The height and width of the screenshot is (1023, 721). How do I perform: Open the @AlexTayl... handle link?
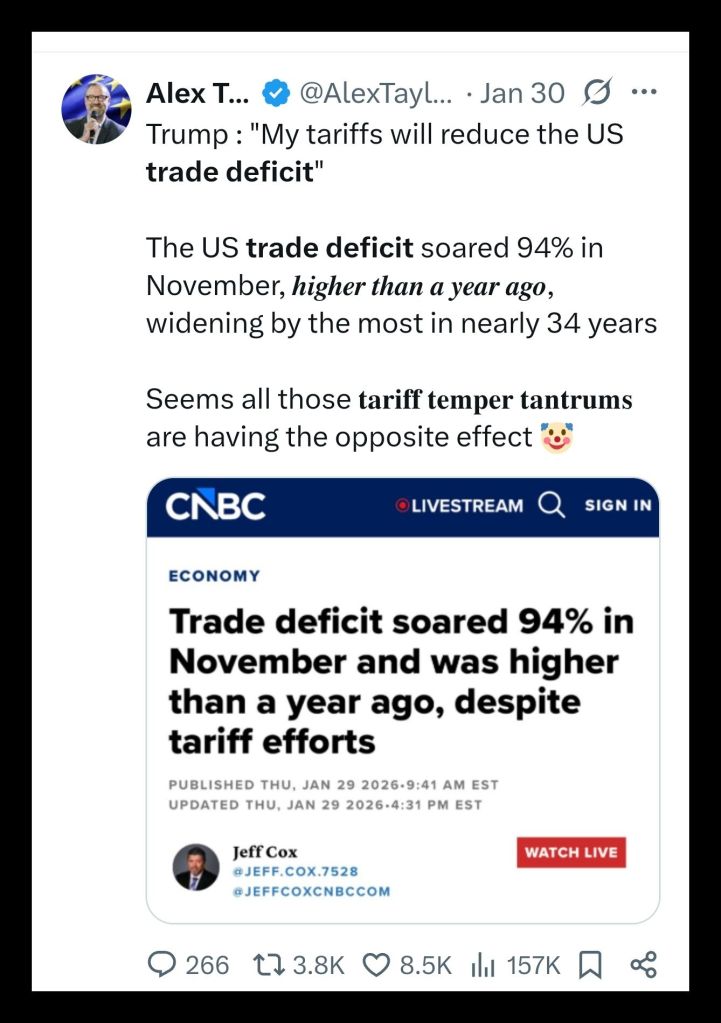(376, 93)
